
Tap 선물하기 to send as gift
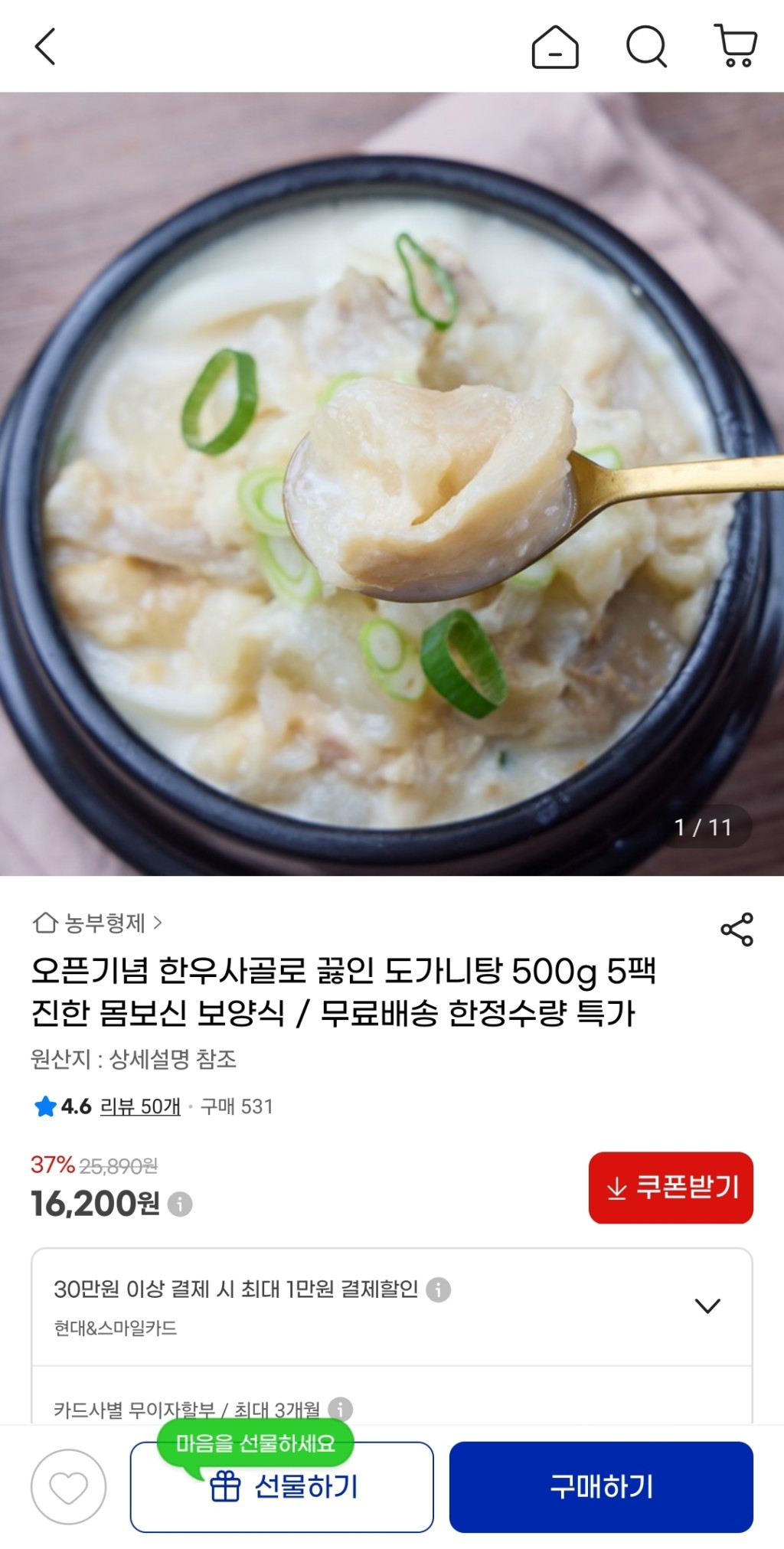(282, 1487)
